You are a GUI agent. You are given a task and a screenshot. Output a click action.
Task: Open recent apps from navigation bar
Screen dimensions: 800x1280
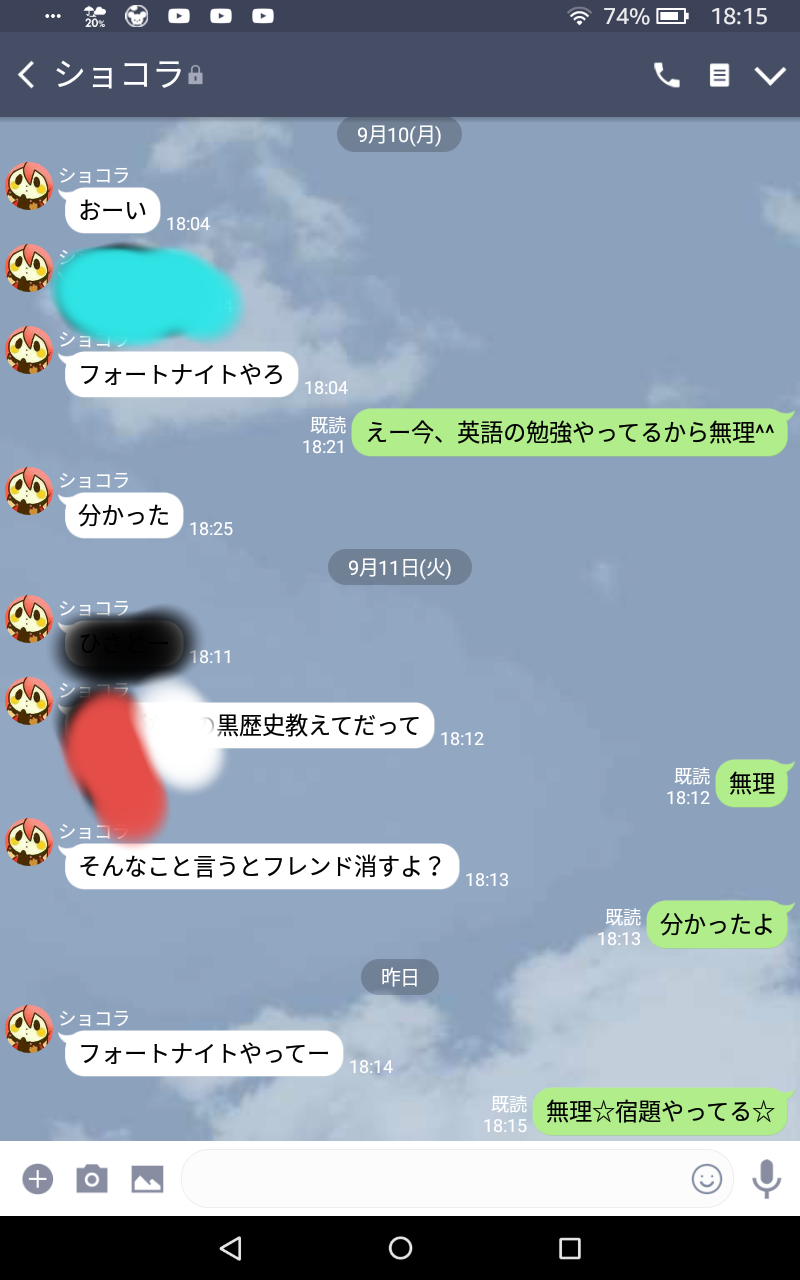tap(569, 1247)
